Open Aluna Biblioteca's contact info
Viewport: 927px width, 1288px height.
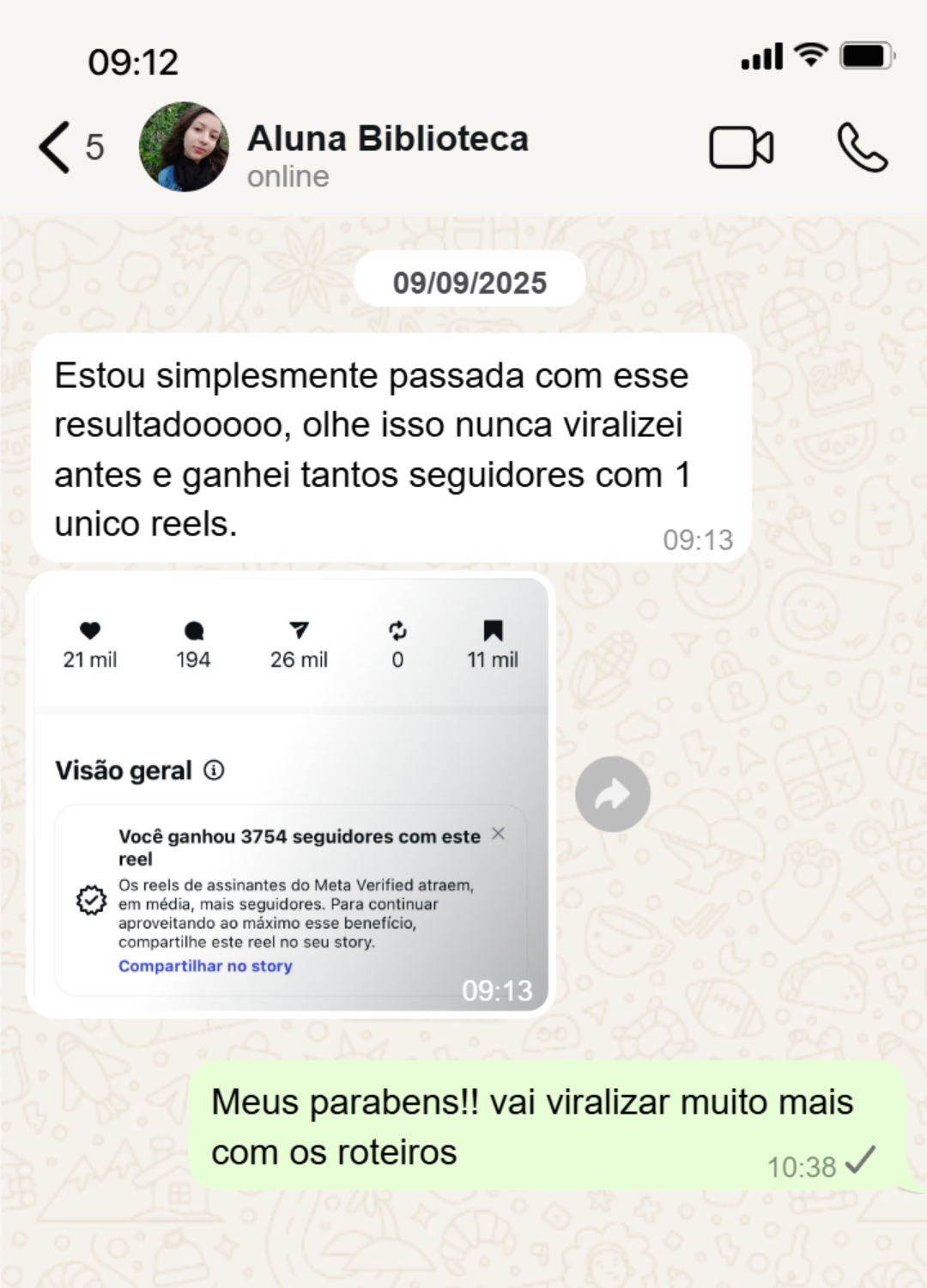387,155
